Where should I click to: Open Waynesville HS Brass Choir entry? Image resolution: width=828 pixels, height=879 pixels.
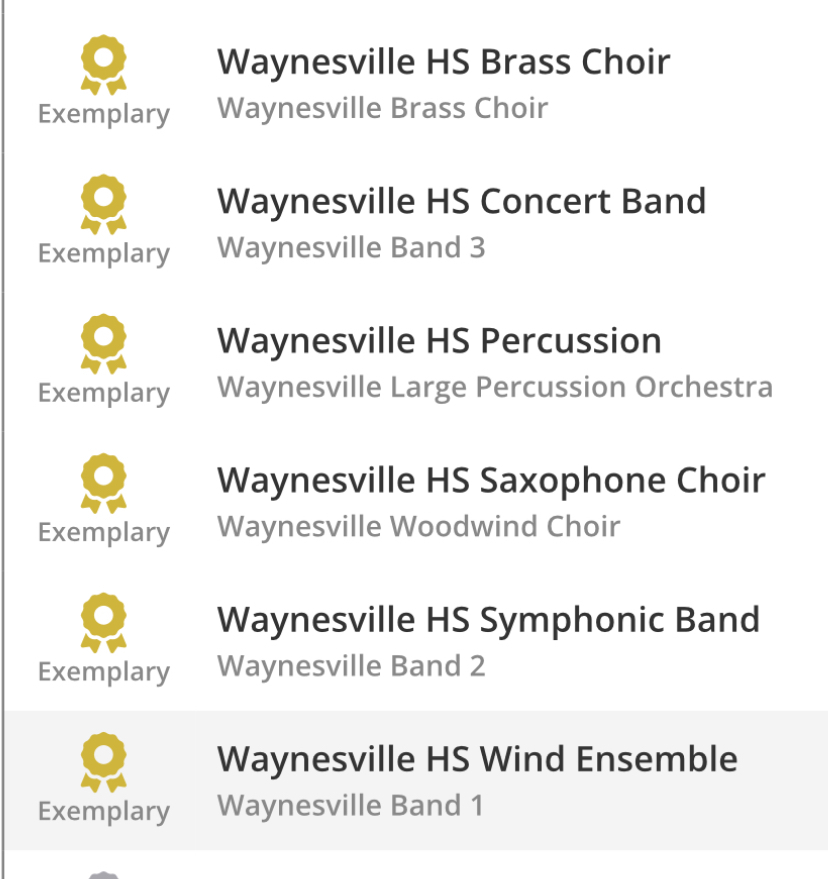(443, 62)
